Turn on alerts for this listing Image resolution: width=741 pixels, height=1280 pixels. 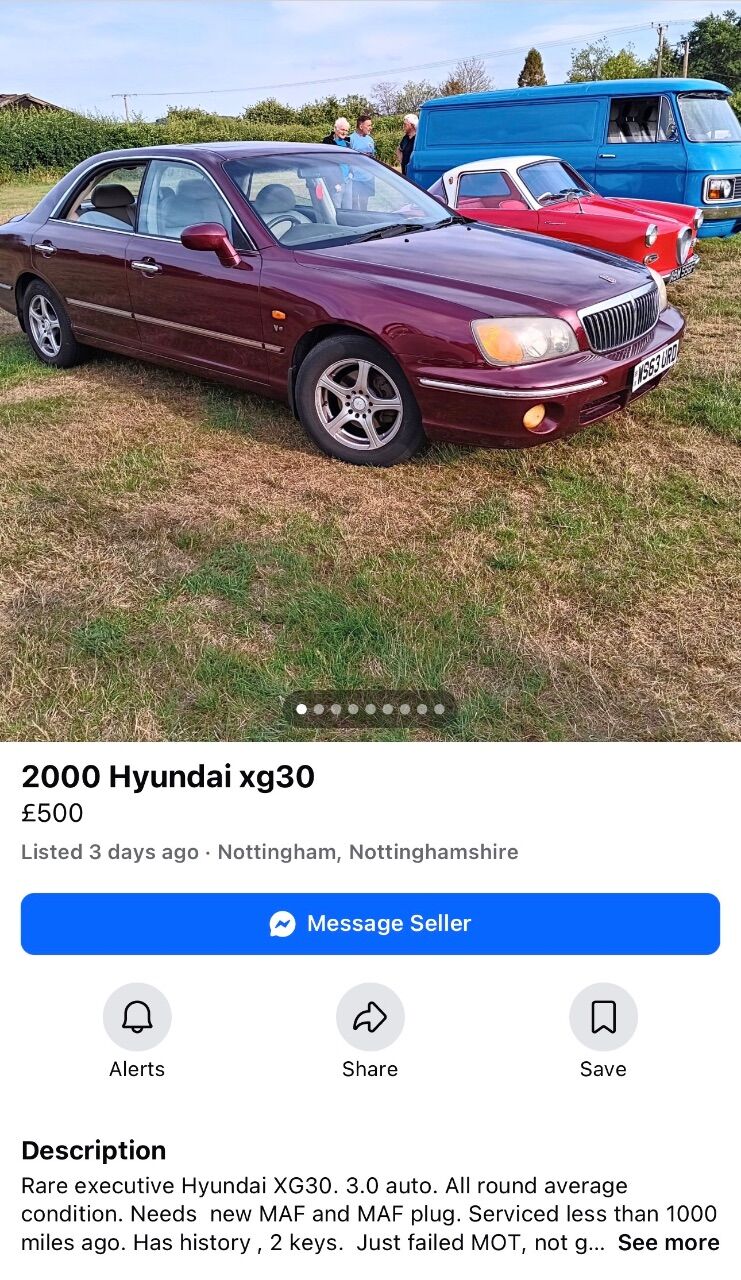point(137,1017)
